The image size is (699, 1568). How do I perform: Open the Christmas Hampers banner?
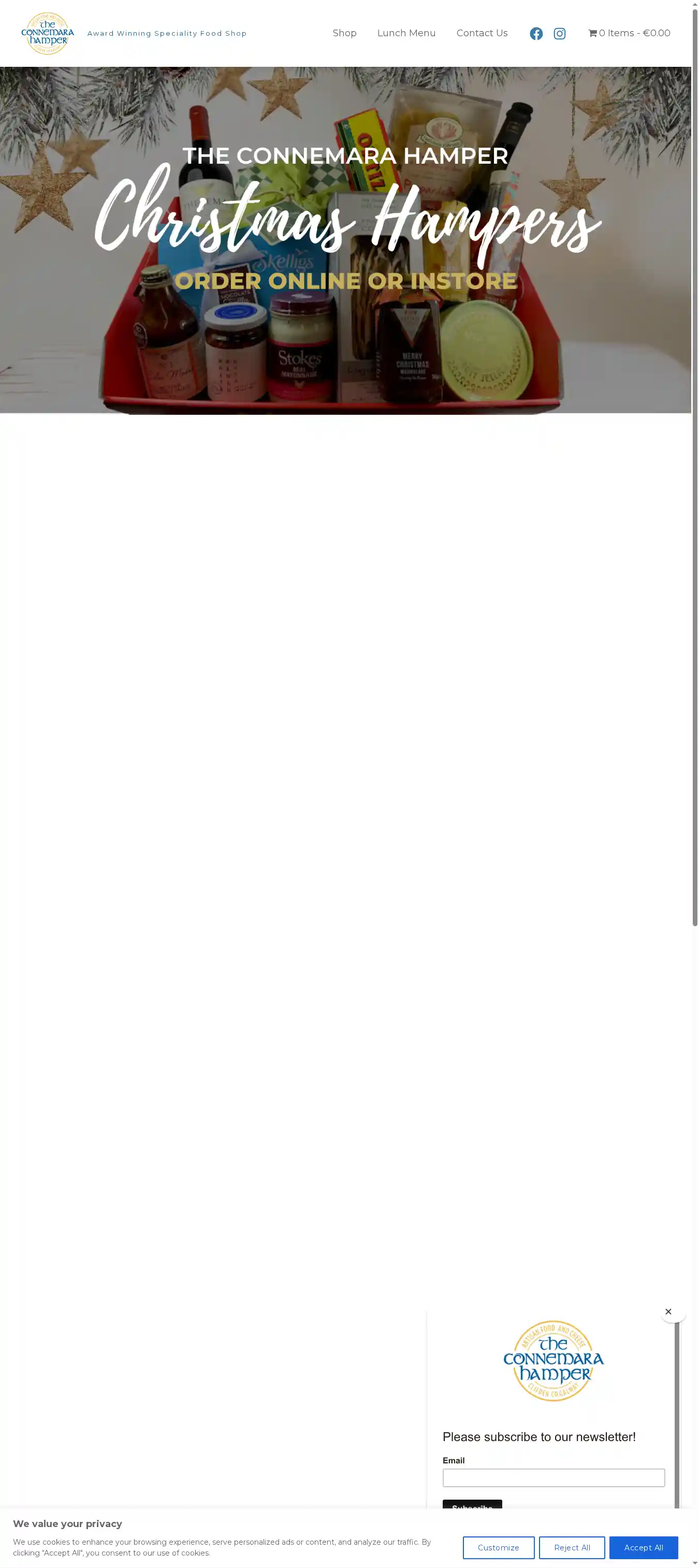tap(345, 240)
